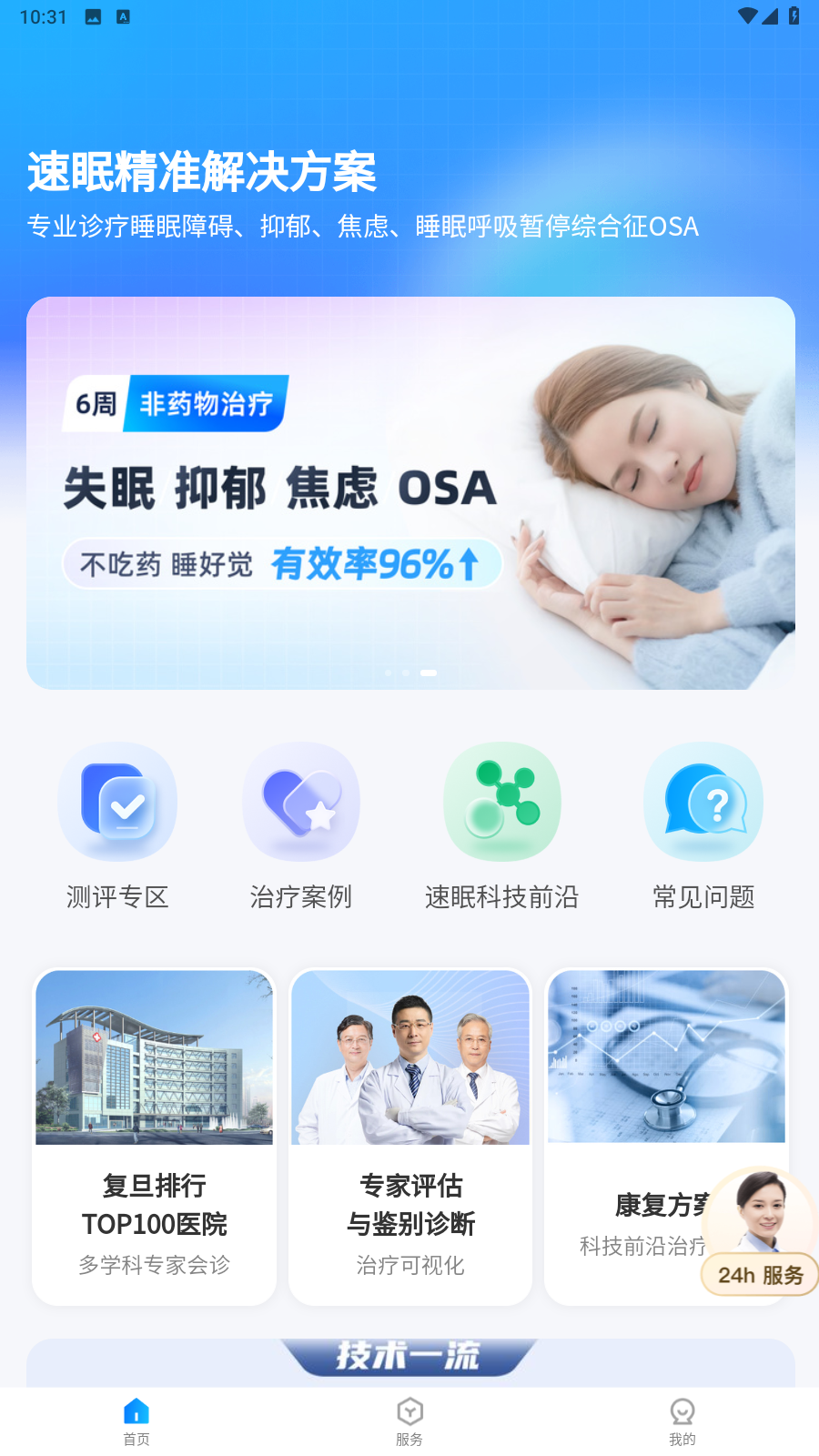819x1456 pixels.
Task: Go to the 首页 tab
Action: (136, 1421)
